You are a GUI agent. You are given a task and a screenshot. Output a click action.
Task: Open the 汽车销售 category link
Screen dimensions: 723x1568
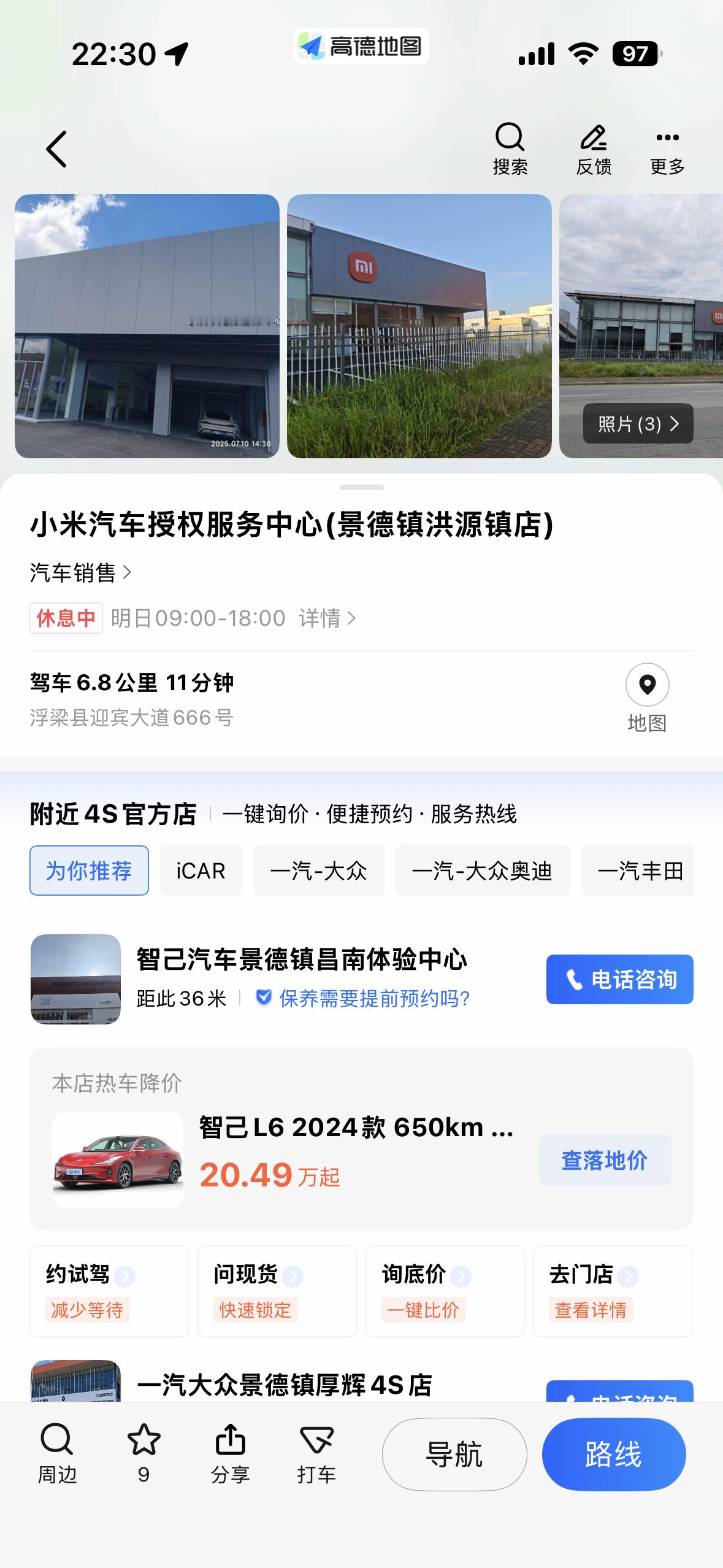coord(80,572)
